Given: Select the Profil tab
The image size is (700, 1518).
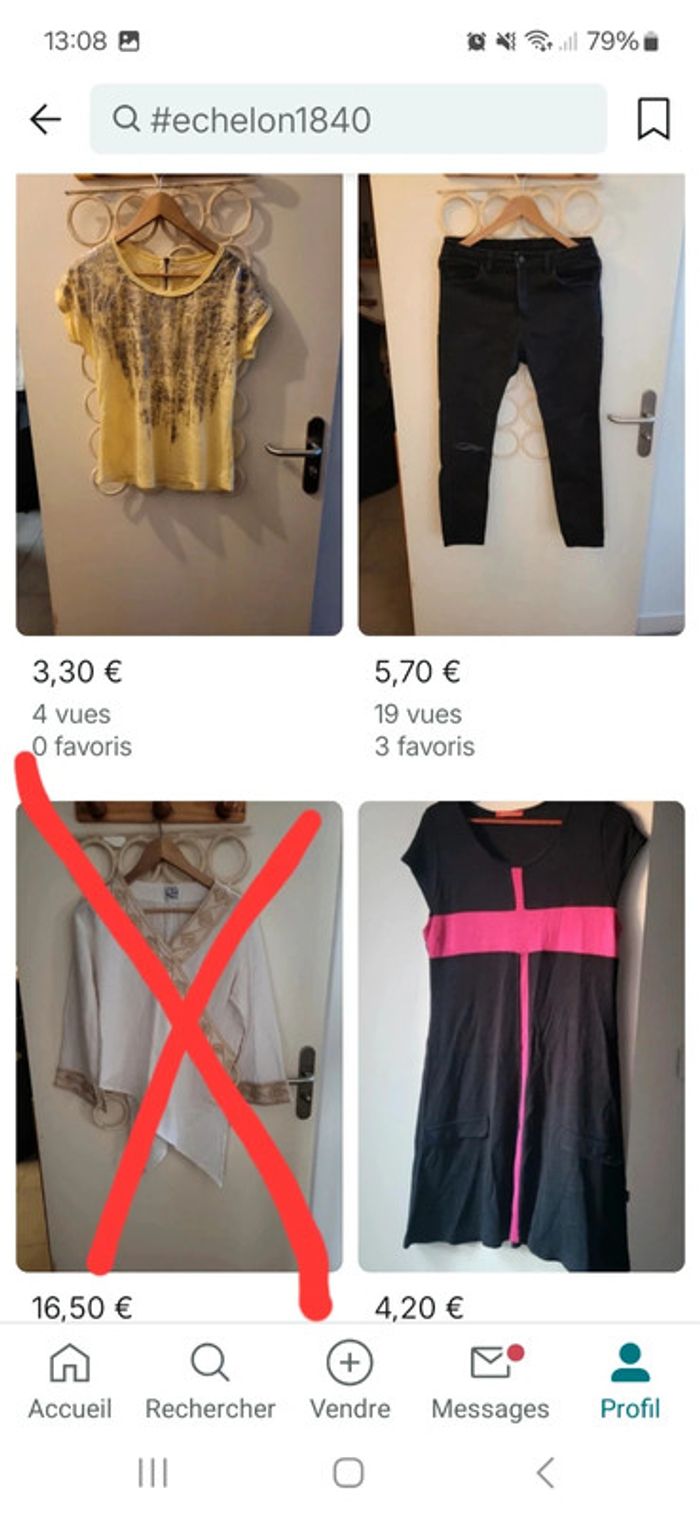Looking at the screenshot, I should tap(630, 1380).
